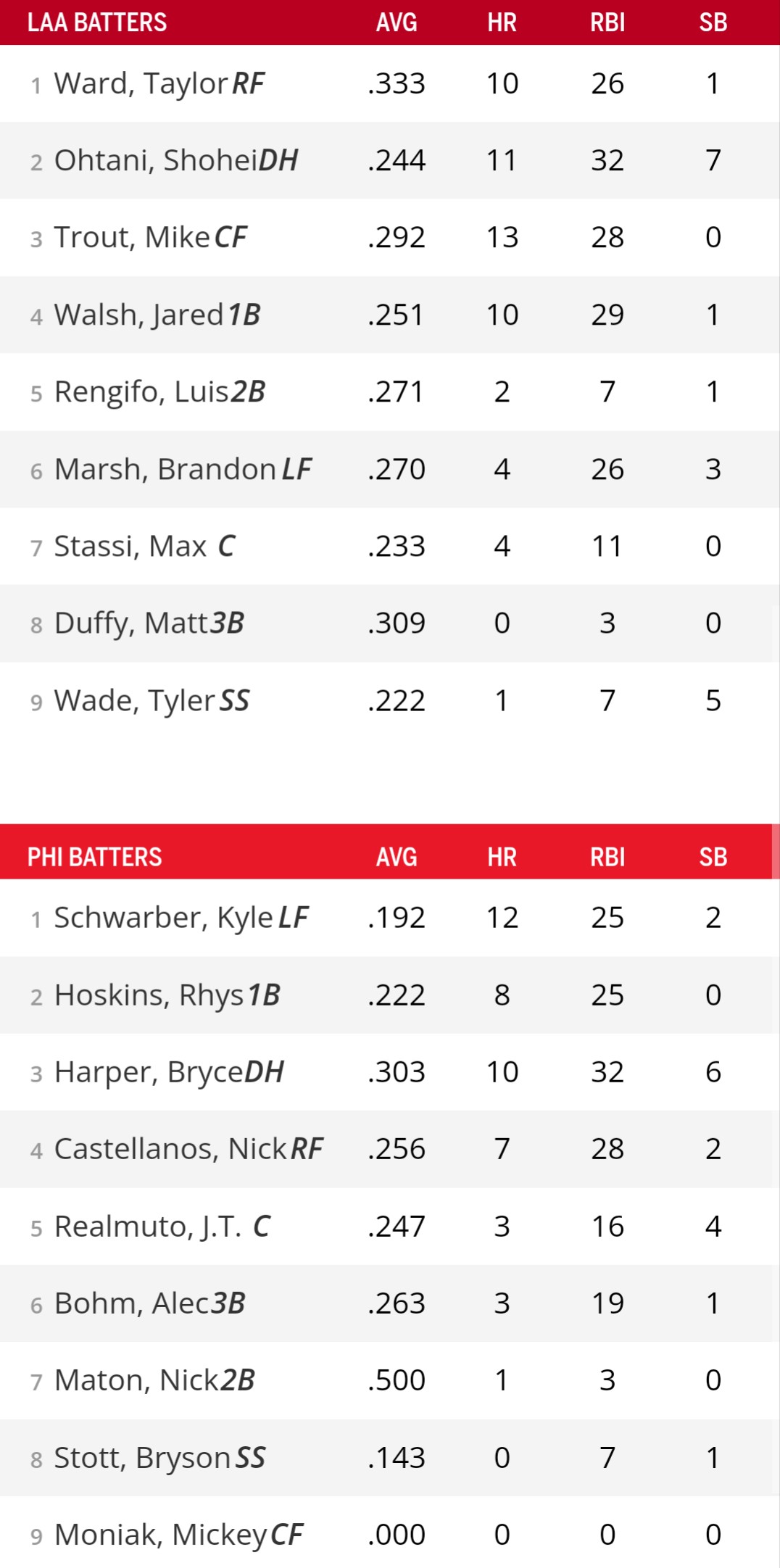View Mickey Moniak's player details
Image resolution: width=780 pixels, height=1568 pixels.
tap(161, 1535)
